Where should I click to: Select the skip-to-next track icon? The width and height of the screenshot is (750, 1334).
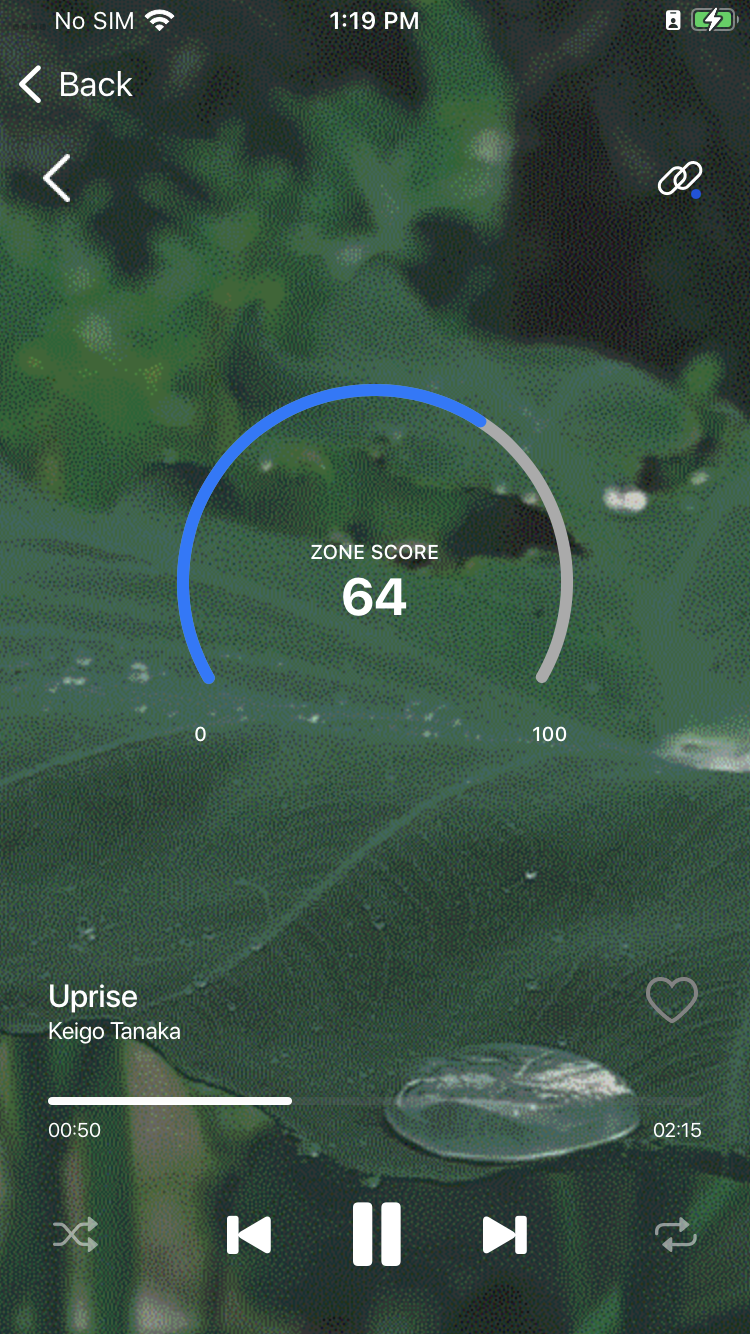coord(505,1234)
